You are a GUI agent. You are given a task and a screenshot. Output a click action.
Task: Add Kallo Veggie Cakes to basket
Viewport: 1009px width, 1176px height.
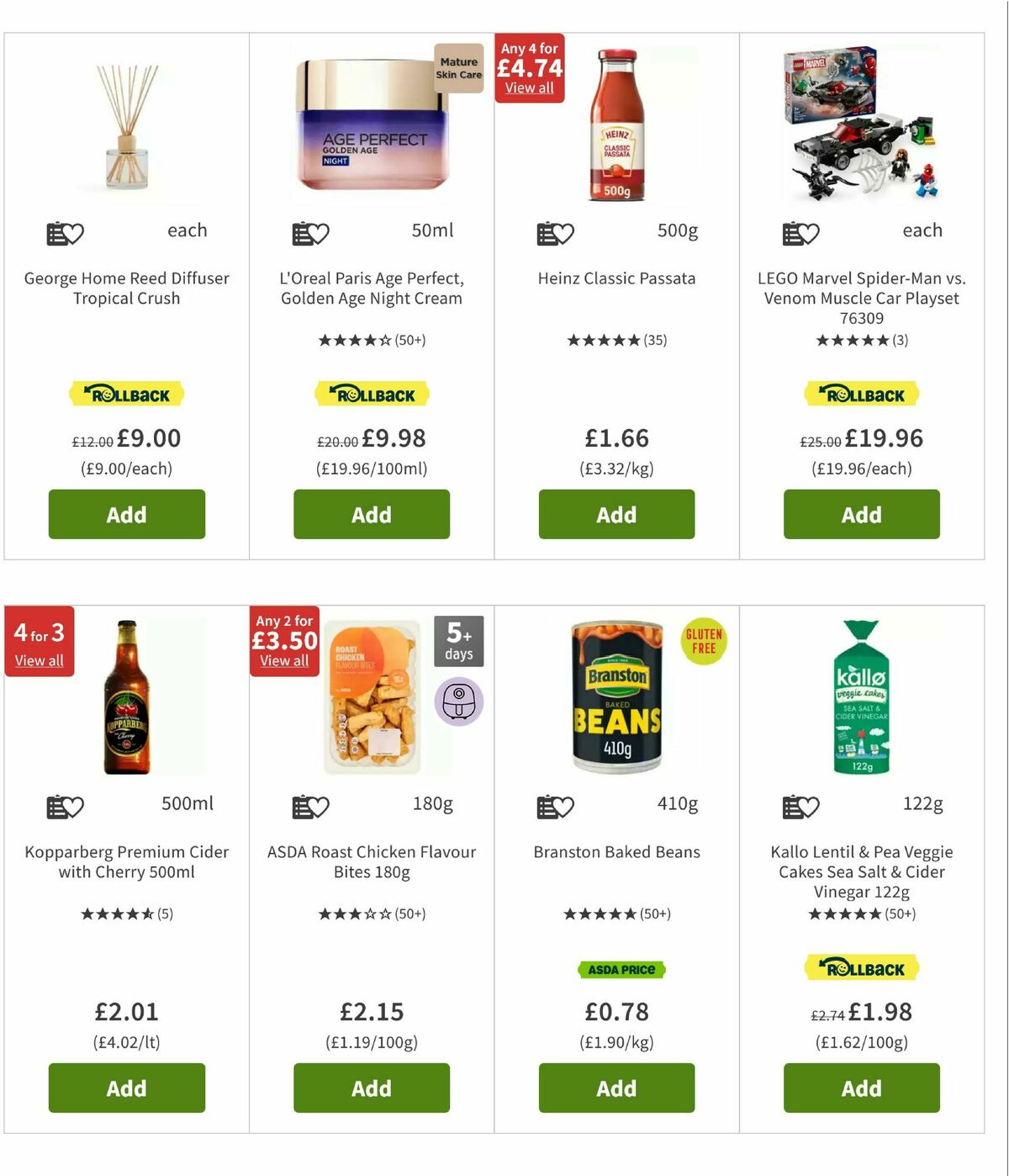(861, 1088)
